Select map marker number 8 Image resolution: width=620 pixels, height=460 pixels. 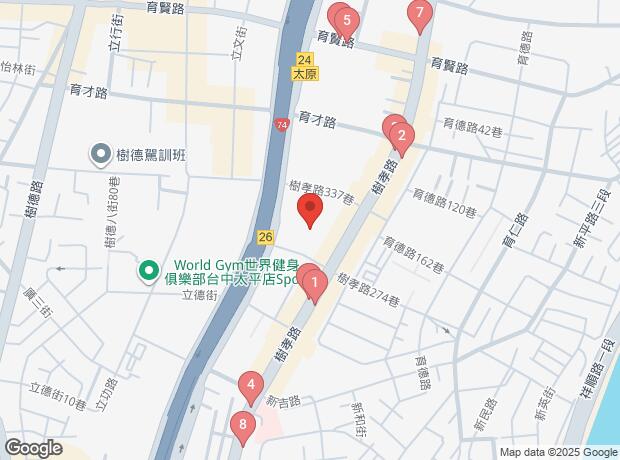241,425
